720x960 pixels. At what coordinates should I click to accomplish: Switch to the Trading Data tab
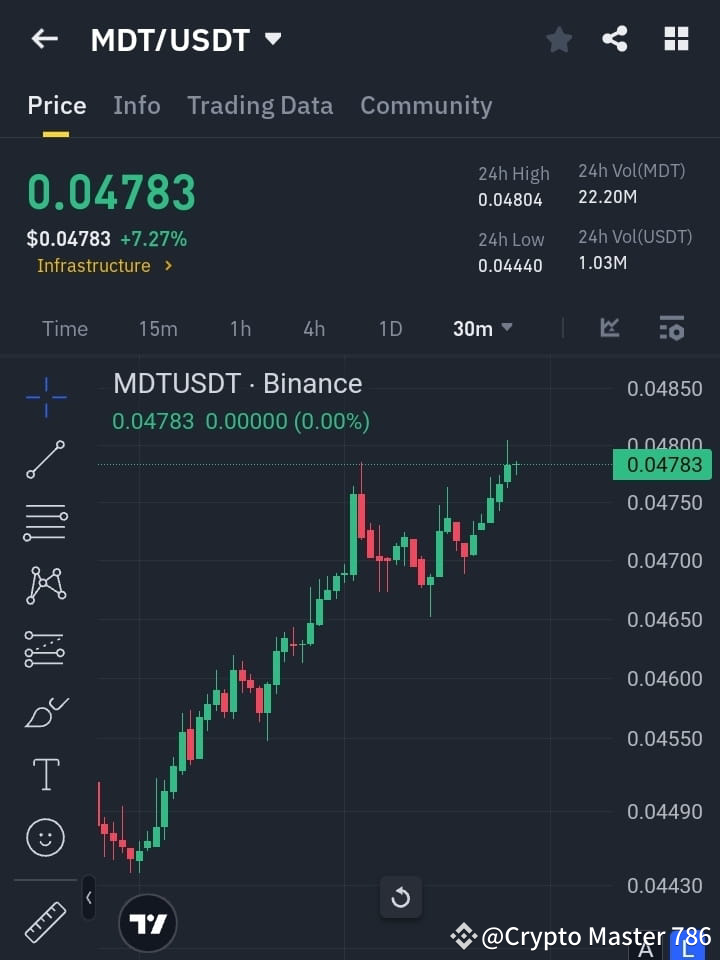pos(260,105)
